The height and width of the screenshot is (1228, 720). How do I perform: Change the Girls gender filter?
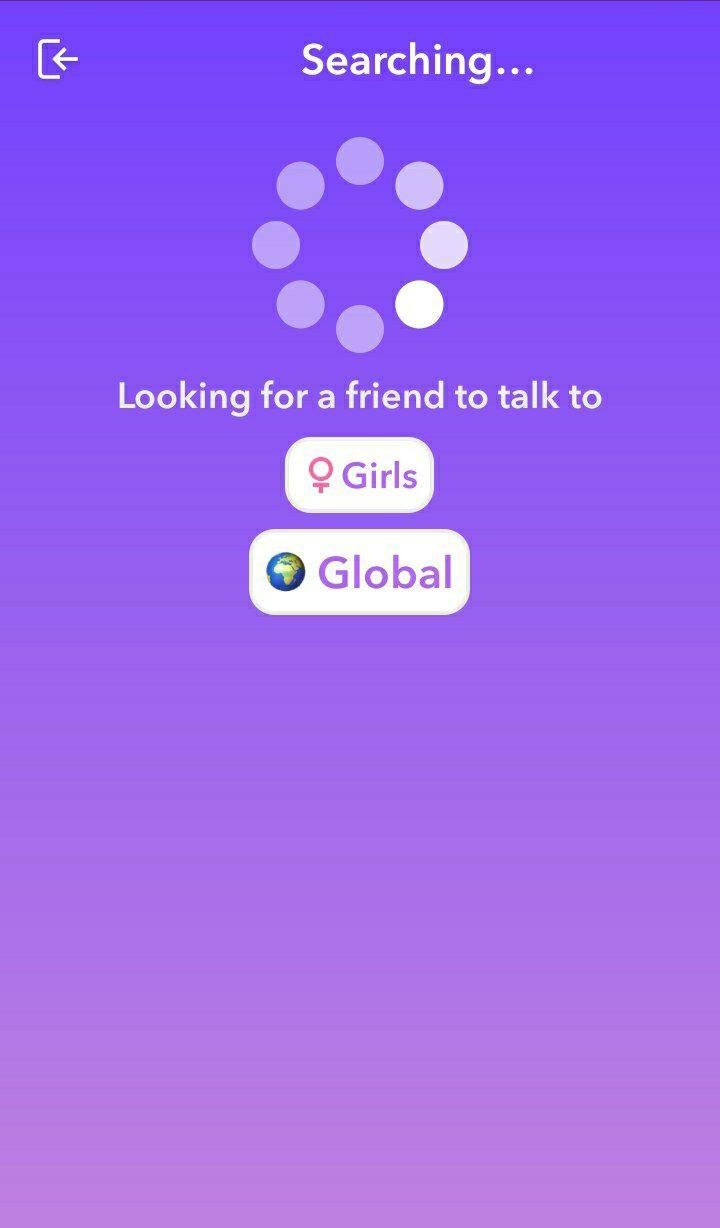359,475
